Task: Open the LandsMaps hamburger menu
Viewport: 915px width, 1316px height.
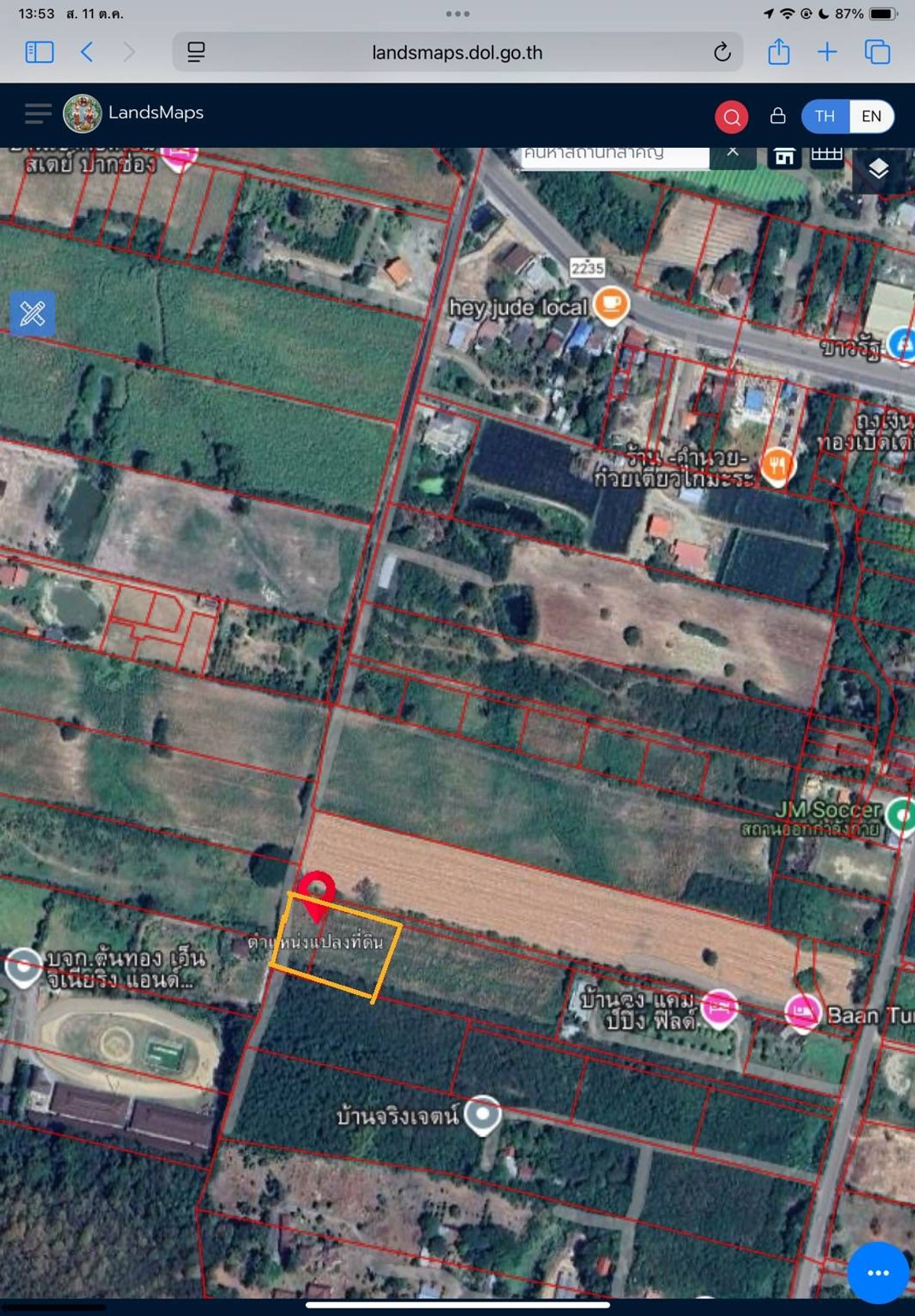Action: (x=38, y=114)
